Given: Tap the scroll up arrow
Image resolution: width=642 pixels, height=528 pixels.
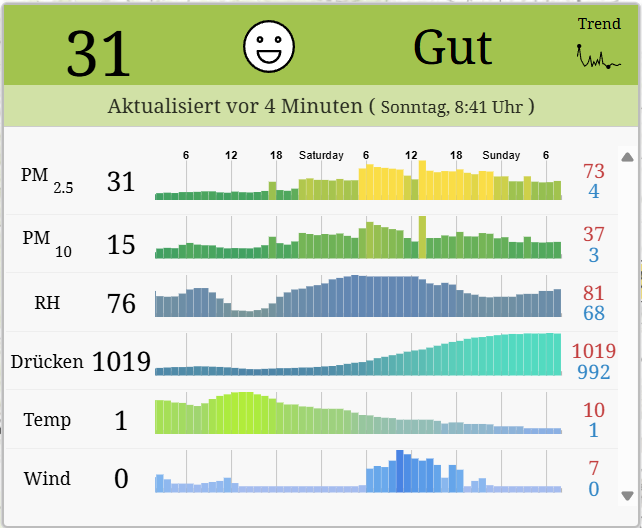Looking at the screenshot, I should point(627,157).
